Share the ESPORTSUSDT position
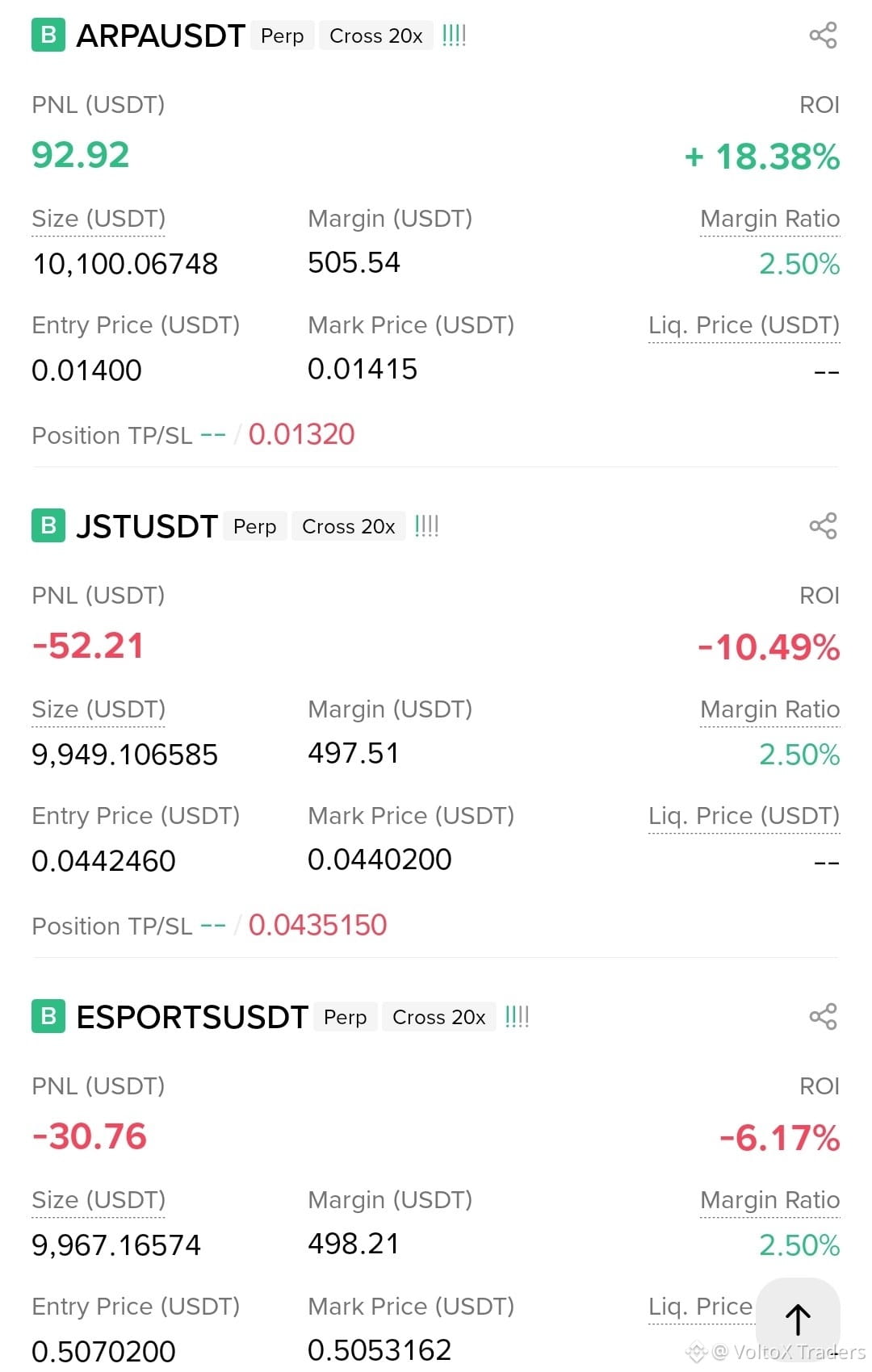Viewport: 872px width, 1372px height. click(x=823, y=1017)
